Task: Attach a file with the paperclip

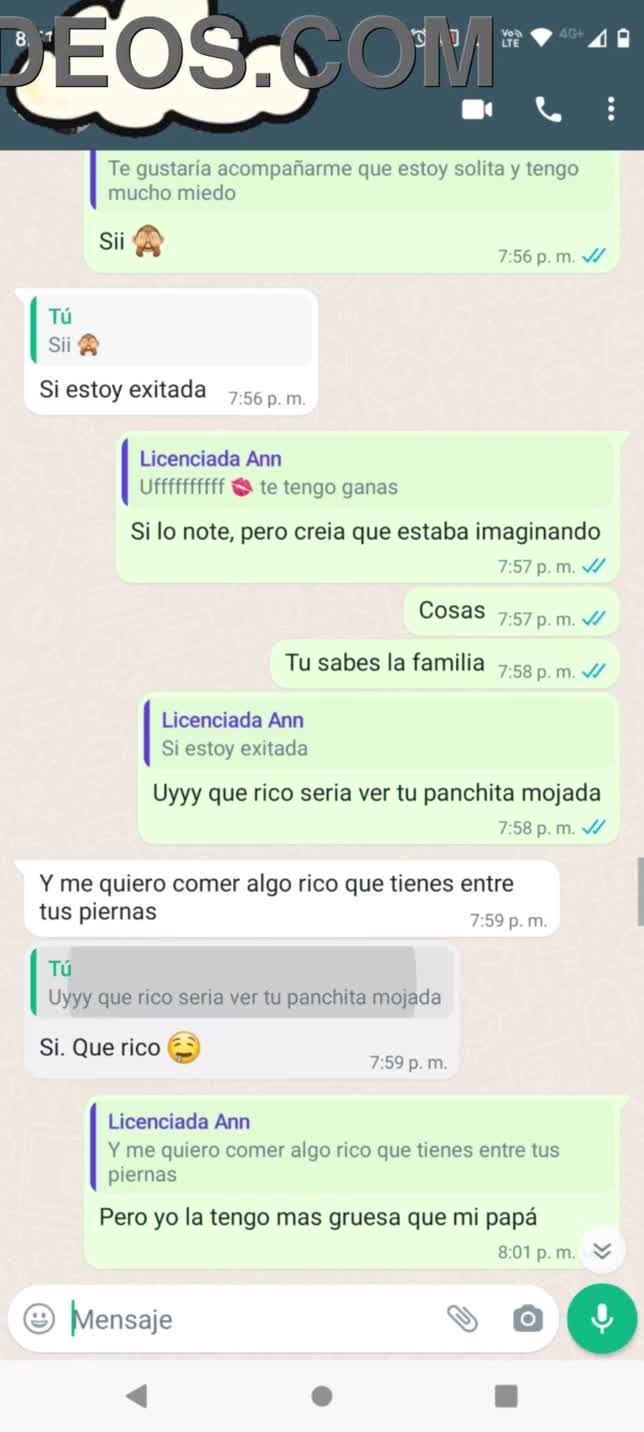Action: coord(462,1319)
